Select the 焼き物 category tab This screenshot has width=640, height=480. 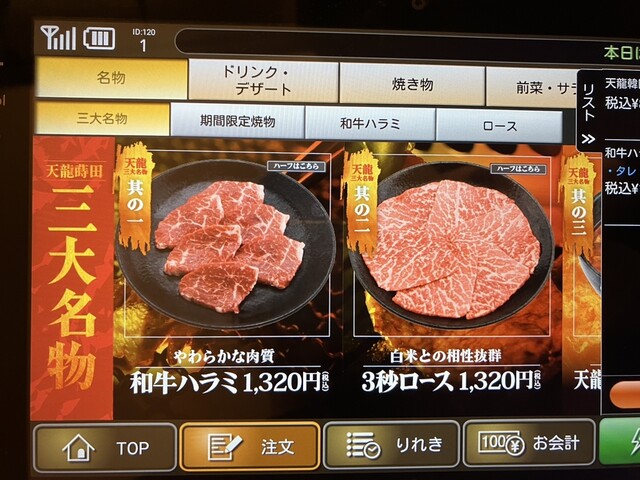pos(411,84)
